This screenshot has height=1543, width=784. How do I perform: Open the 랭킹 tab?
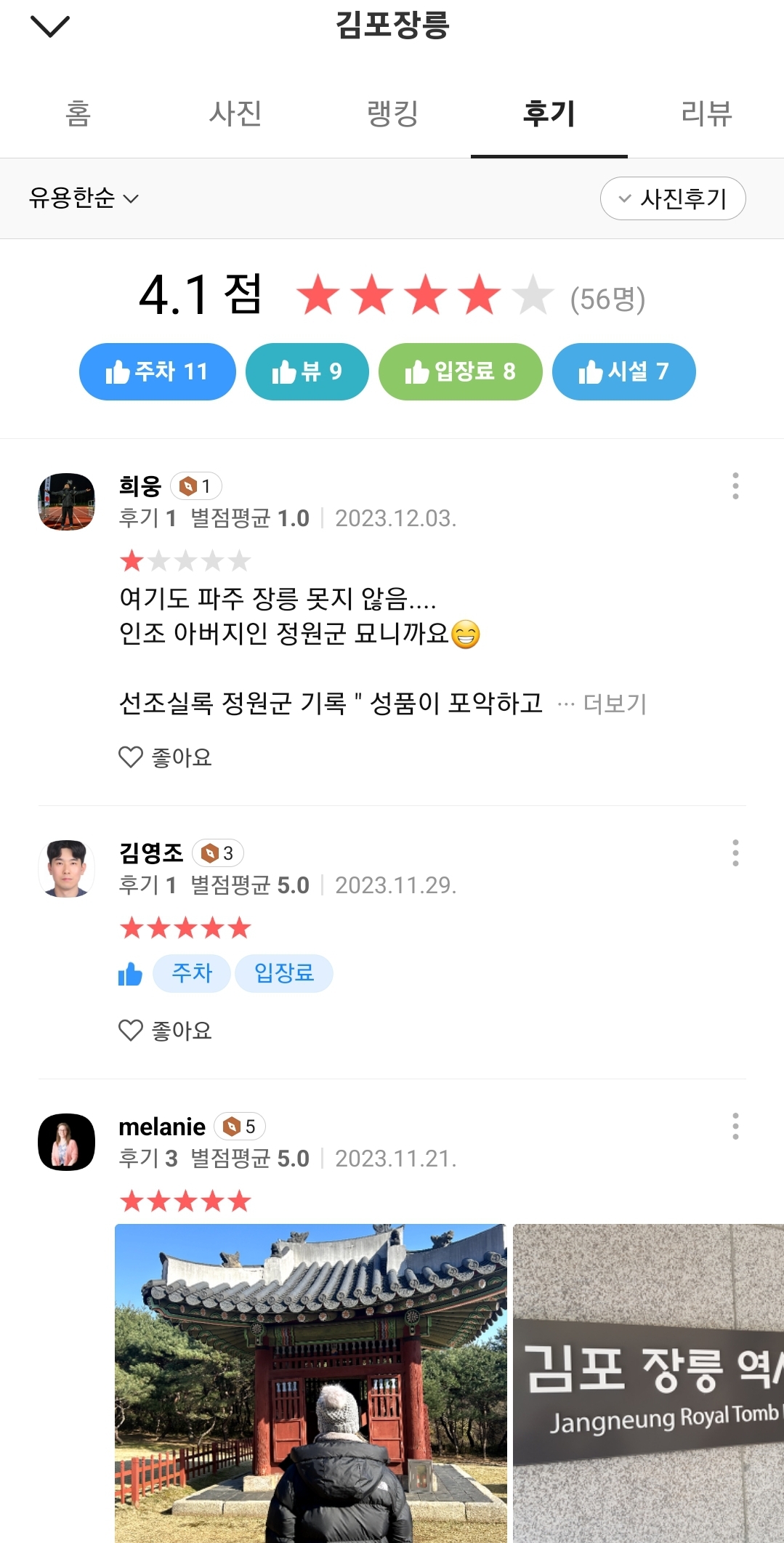point(392,114)
